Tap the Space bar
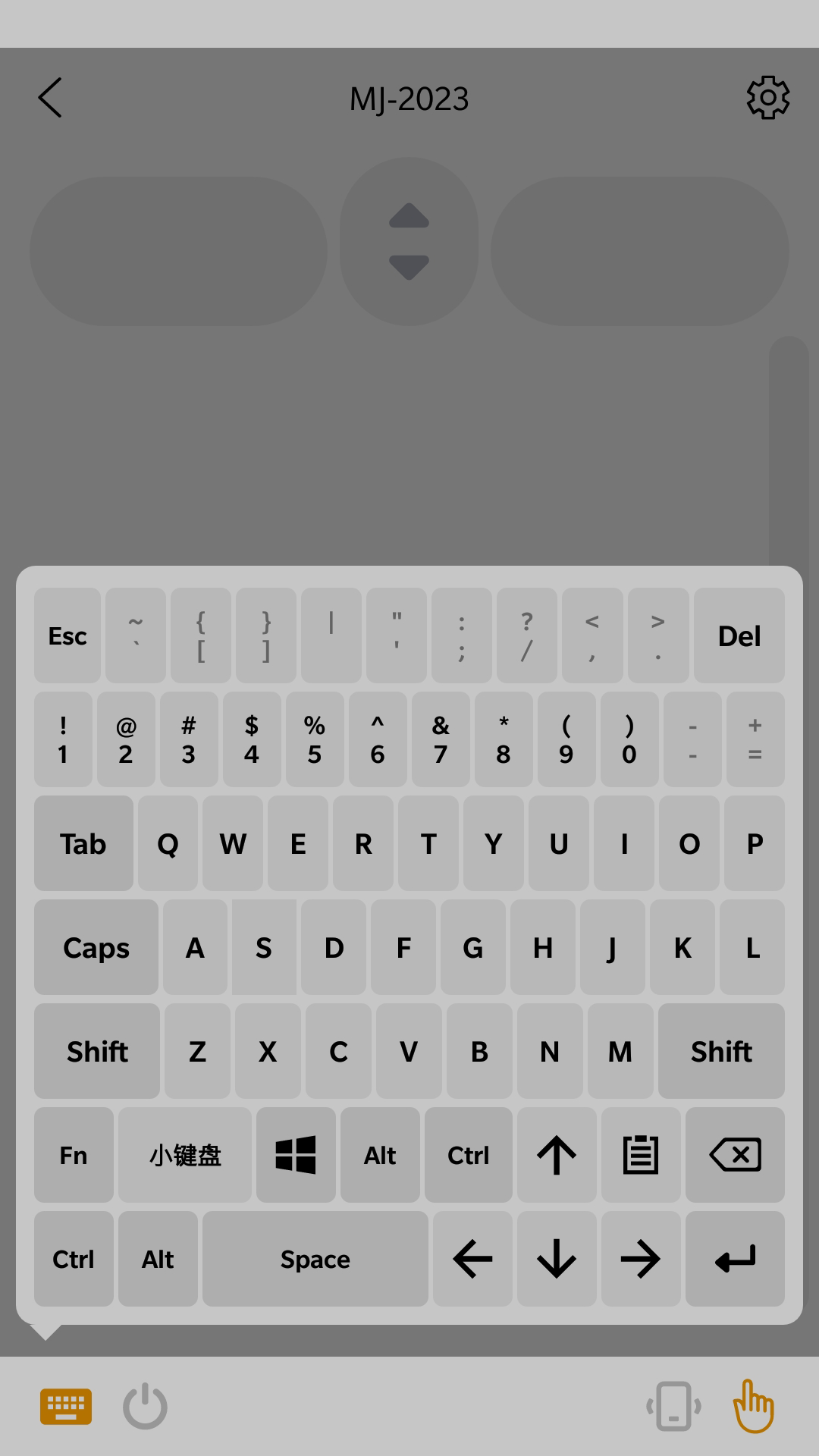819x1456 pixels. 315,1259
